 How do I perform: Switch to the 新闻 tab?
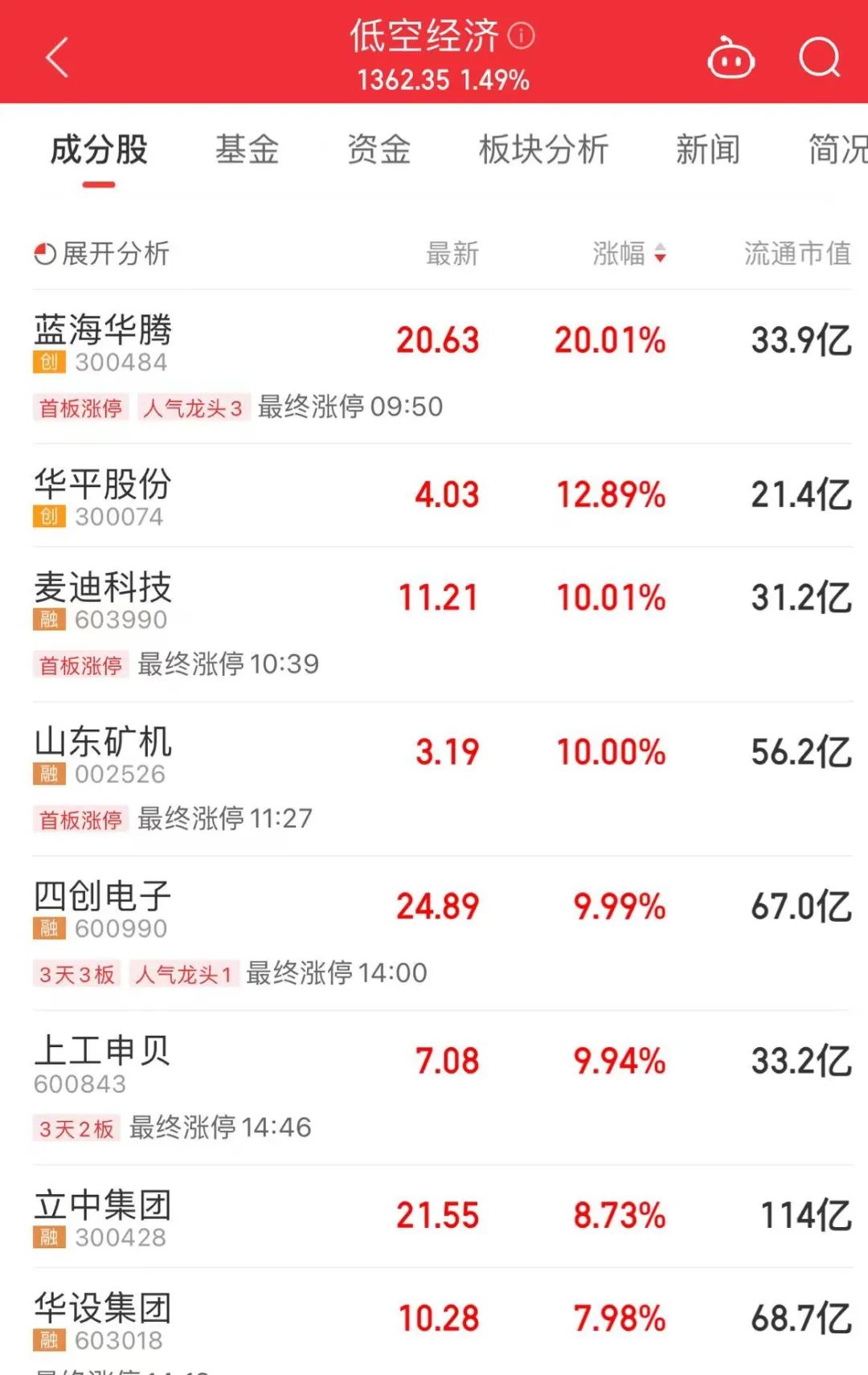tap(707, 150)
